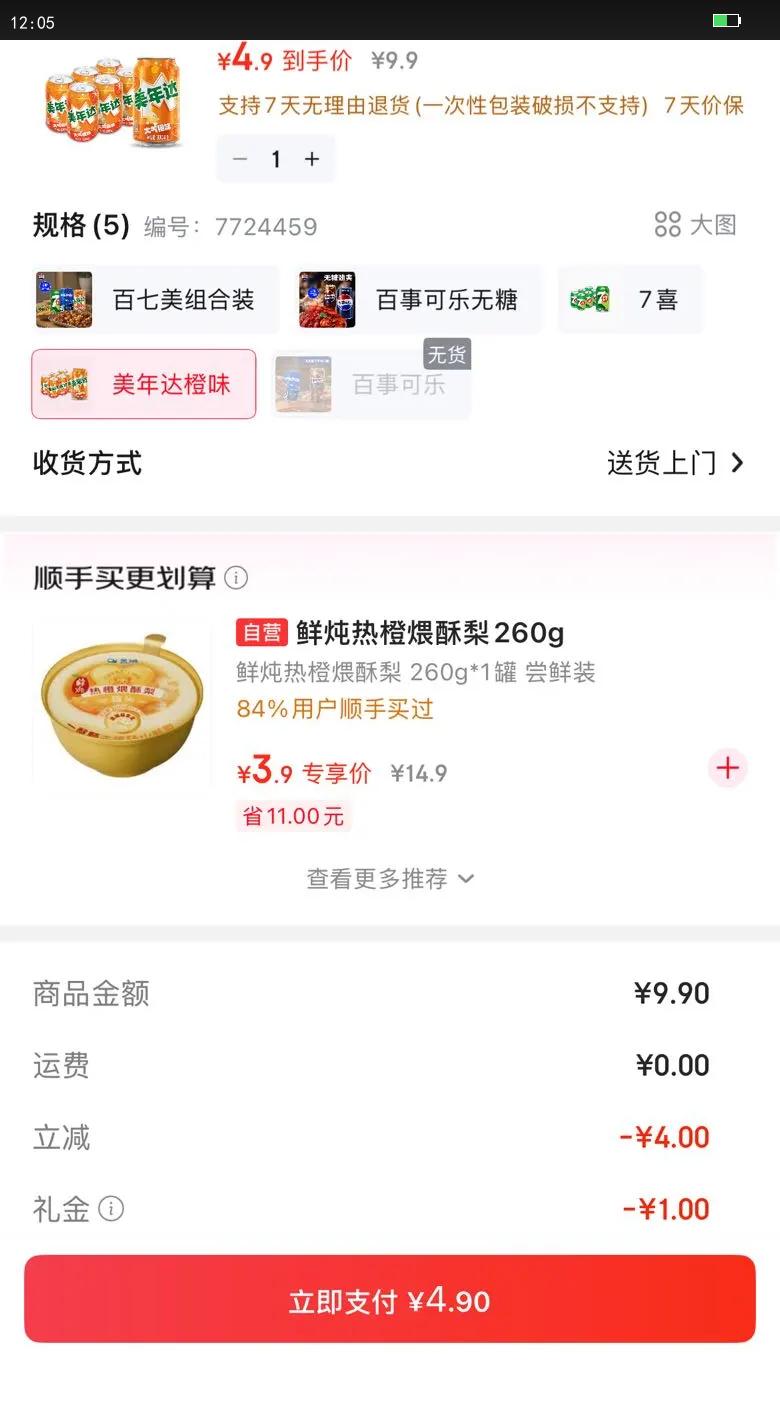The height and width of the screenshot is (1419, 780).
Task: Tap the 省11.00元 savings label
Action: (x=294, y=815)
